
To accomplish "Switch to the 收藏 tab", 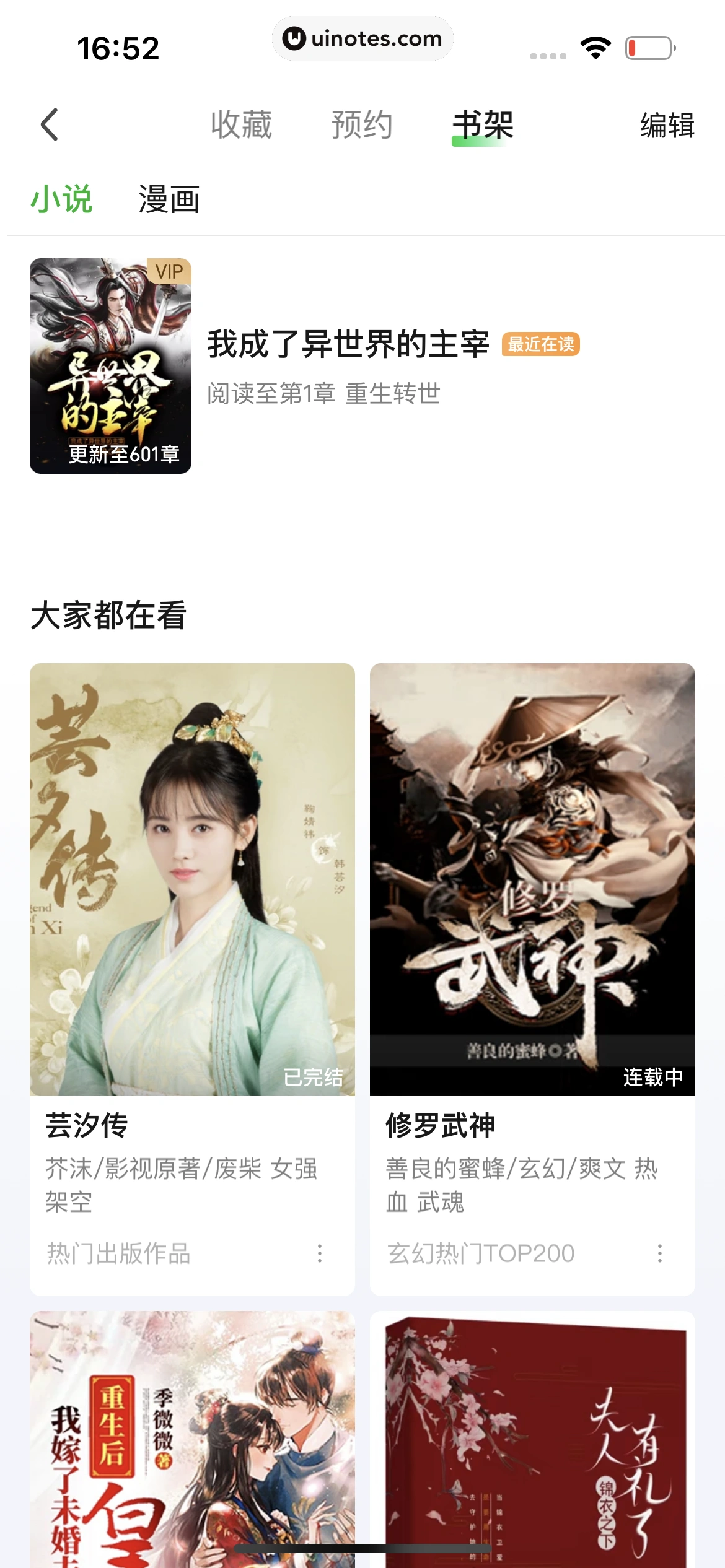I will pos(241,124).
